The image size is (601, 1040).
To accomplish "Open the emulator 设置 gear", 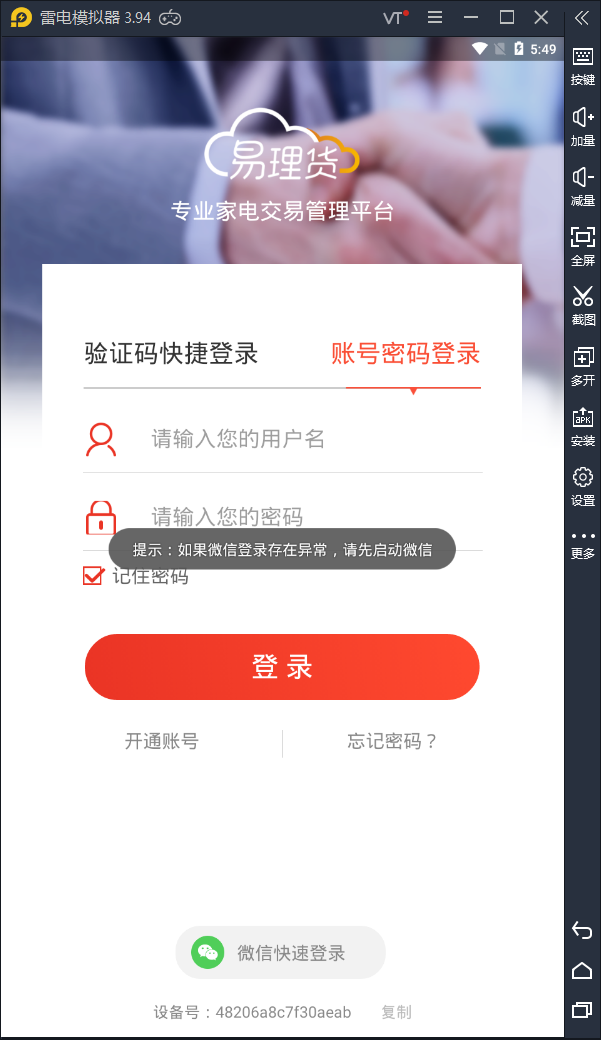I will [x=583, y=484].
